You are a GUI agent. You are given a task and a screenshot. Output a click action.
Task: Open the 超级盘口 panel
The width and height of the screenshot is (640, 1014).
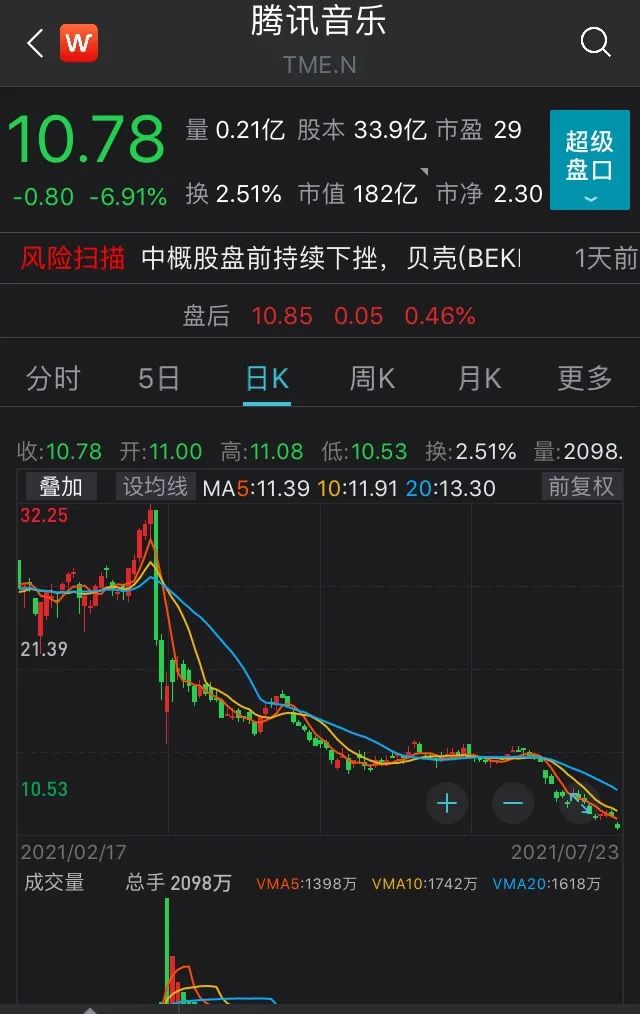click(x=589, y=160)
